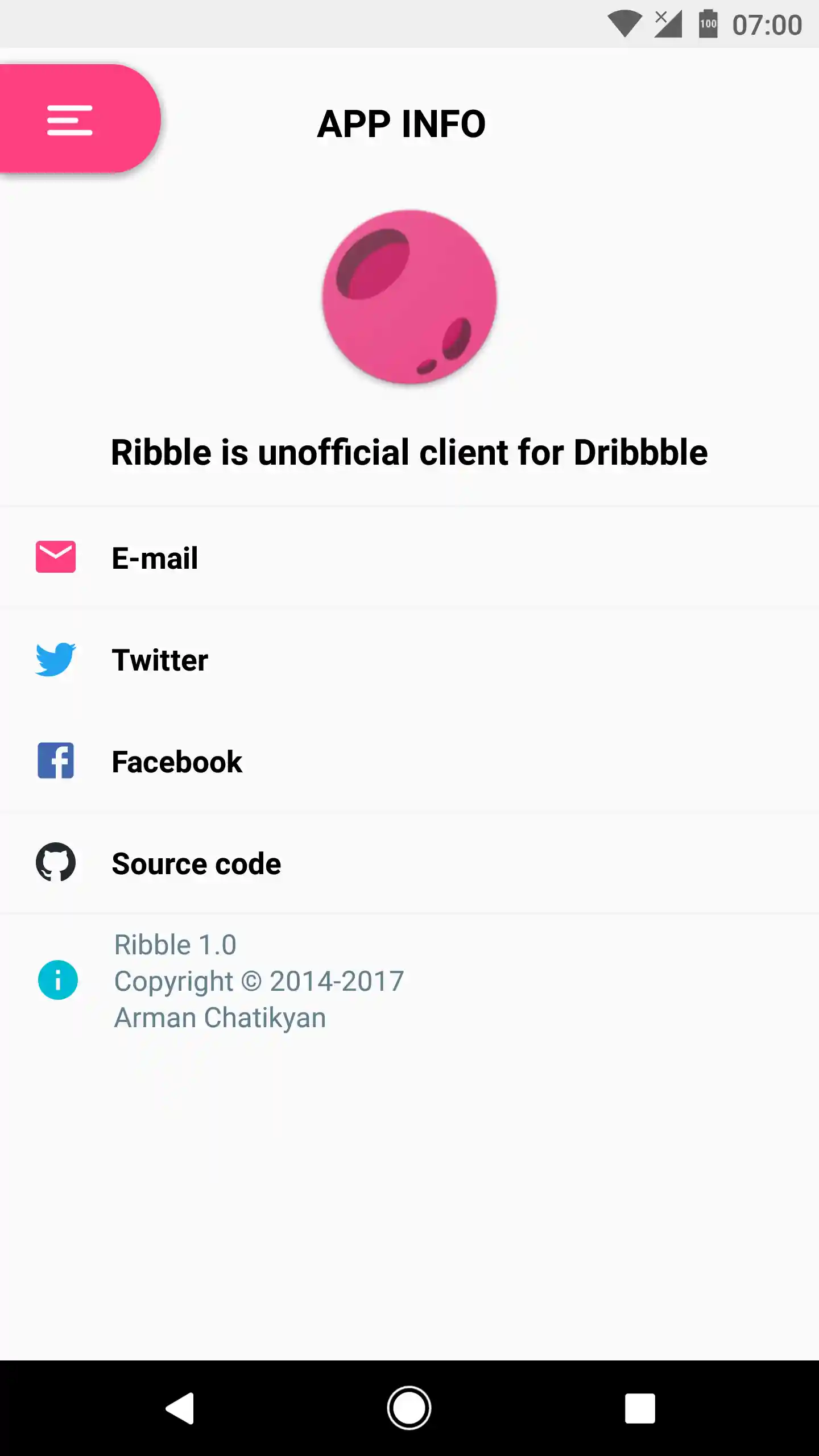
Task: Click the pink E-mail envelope icon
Action: [x=56, y=557]
